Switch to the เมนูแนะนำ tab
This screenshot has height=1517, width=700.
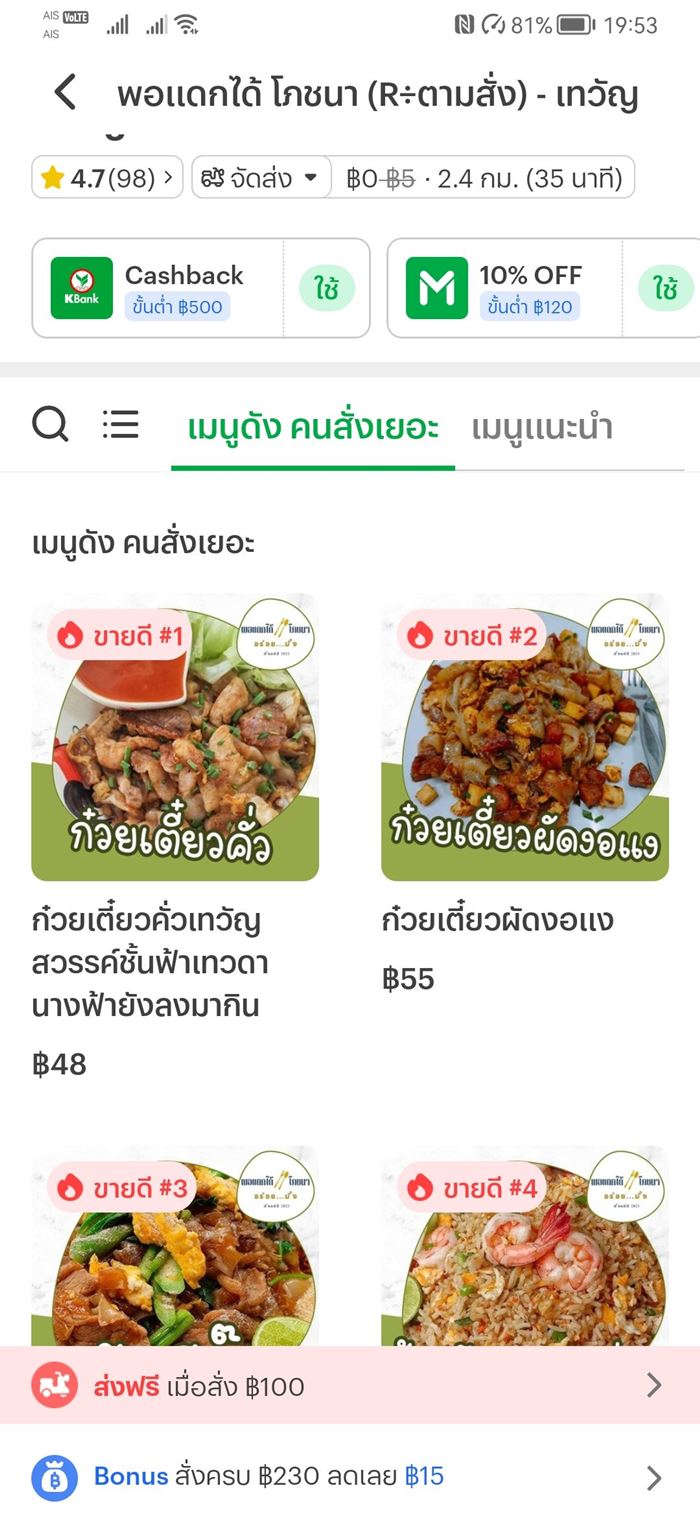542,428
